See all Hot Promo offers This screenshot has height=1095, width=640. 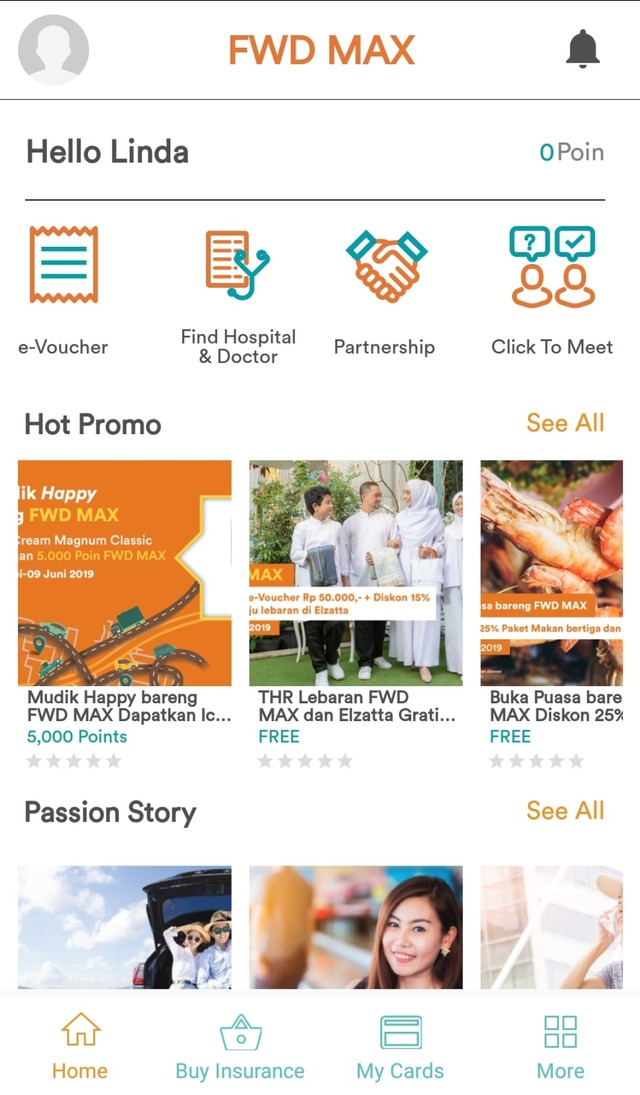(565, 423)
